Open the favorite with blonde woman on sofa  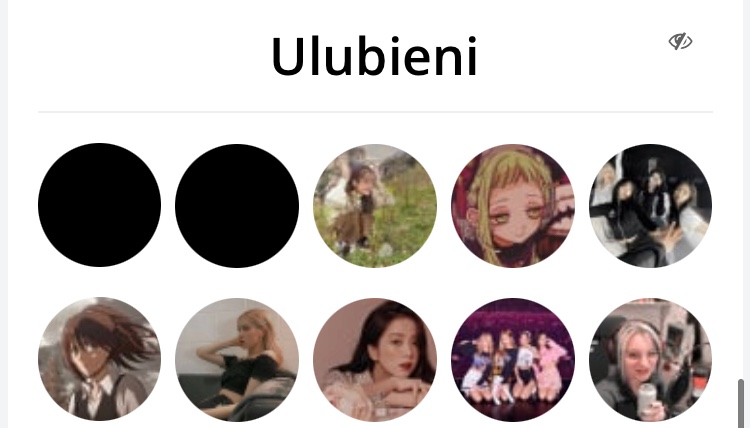click(237, 359)
